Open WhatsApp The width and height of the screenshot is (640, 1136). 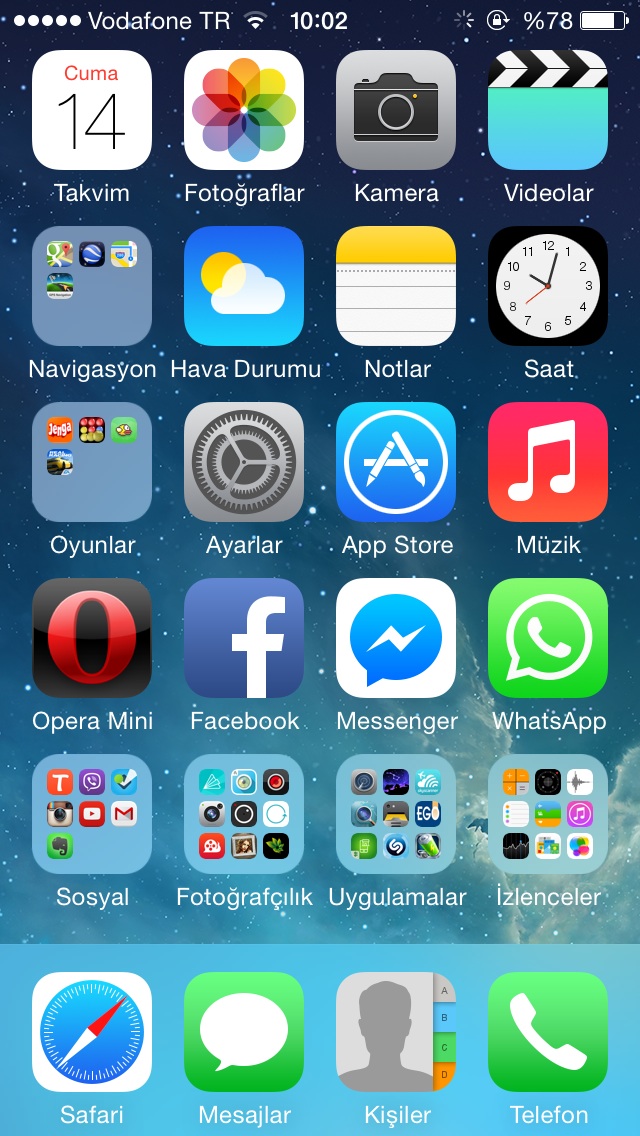tap(548, 638)
